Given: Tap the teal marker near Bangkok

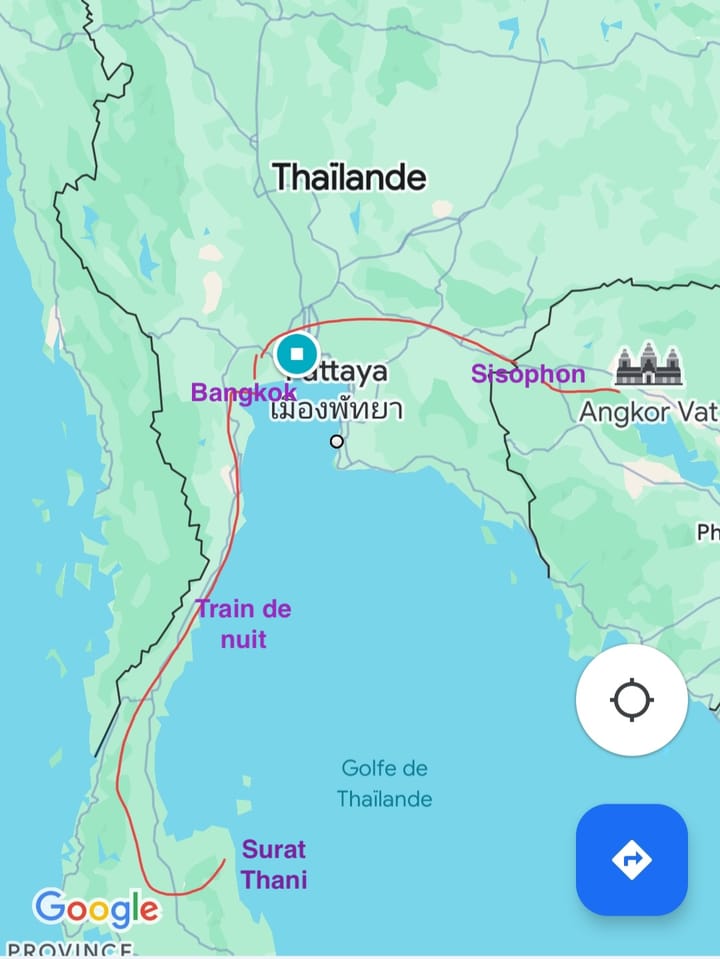Looking at the screenshot, I should tap(296, 354).
